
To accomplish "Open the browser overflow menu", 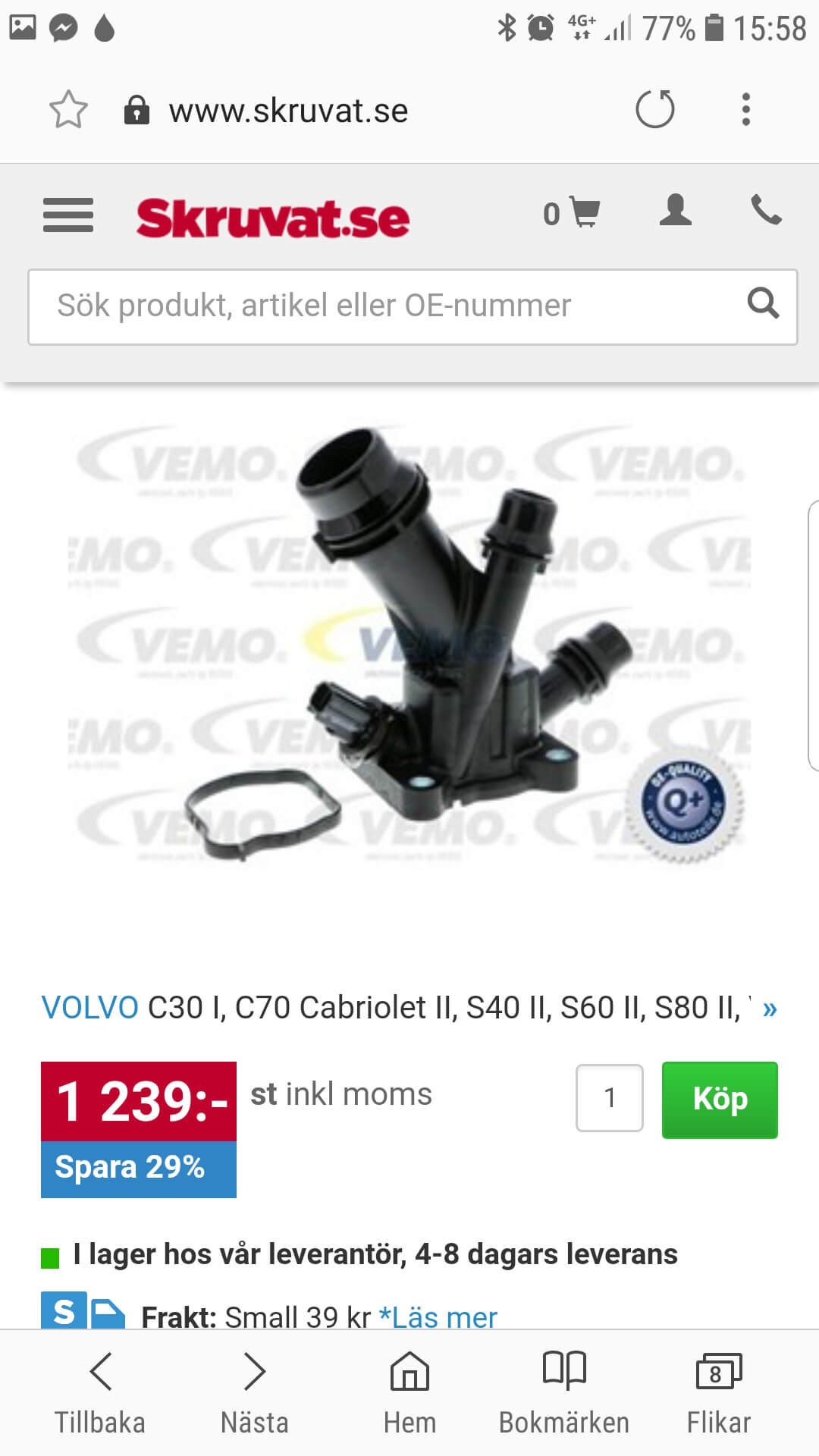I will tap(746, 109).
